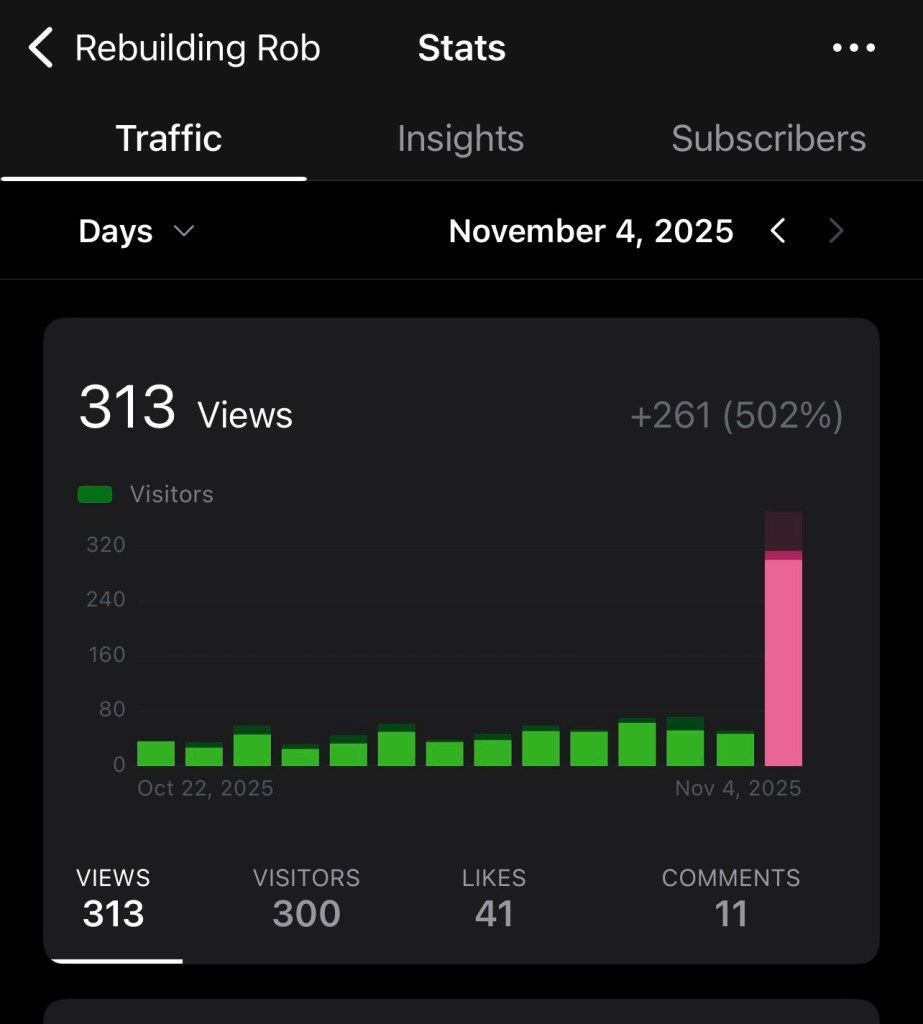Select the pink Nov 4 bar
The width and height of the screenshot is (923, 1024).
pos(783,660)
